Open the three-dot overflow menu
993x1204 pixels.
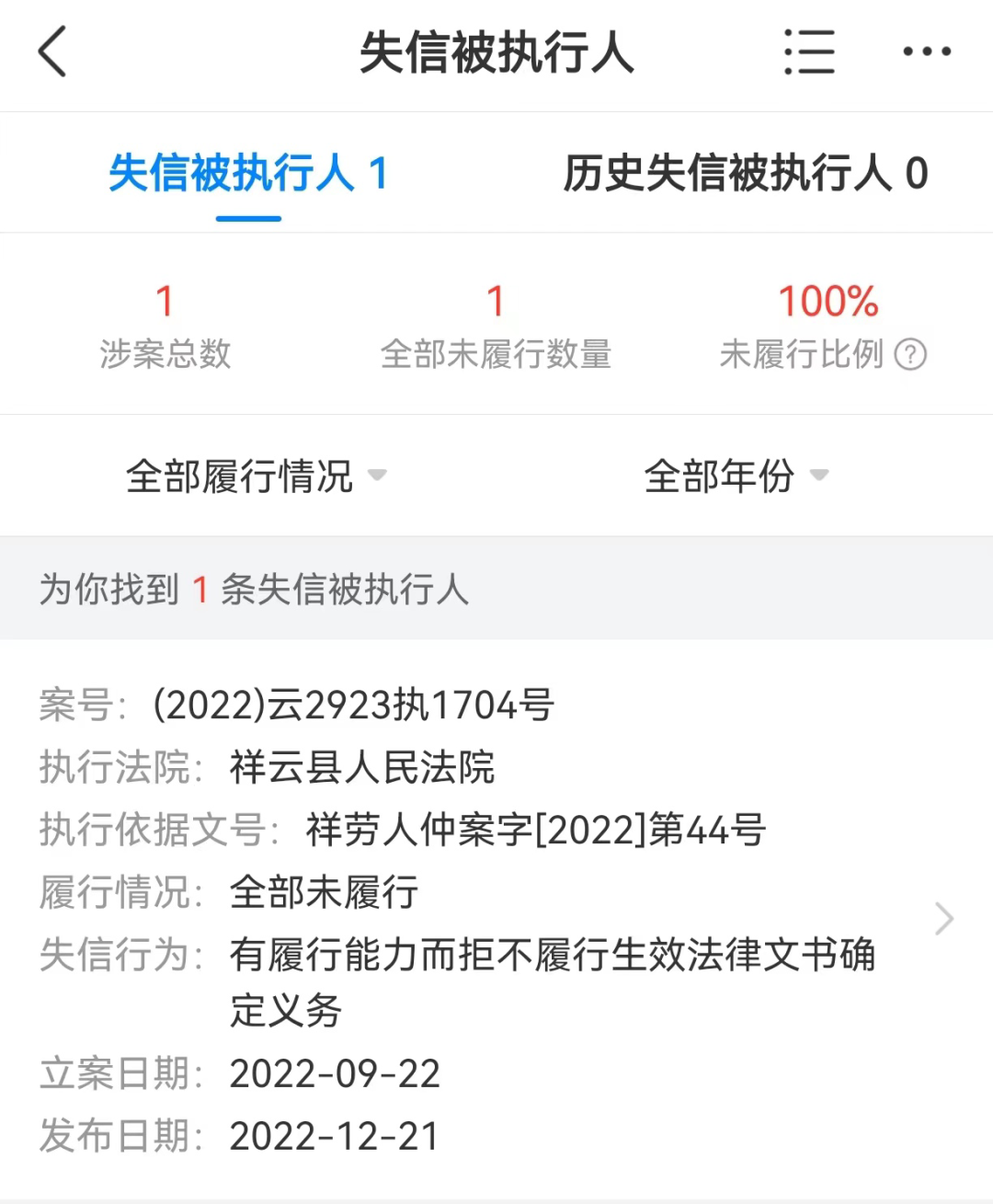926,52
